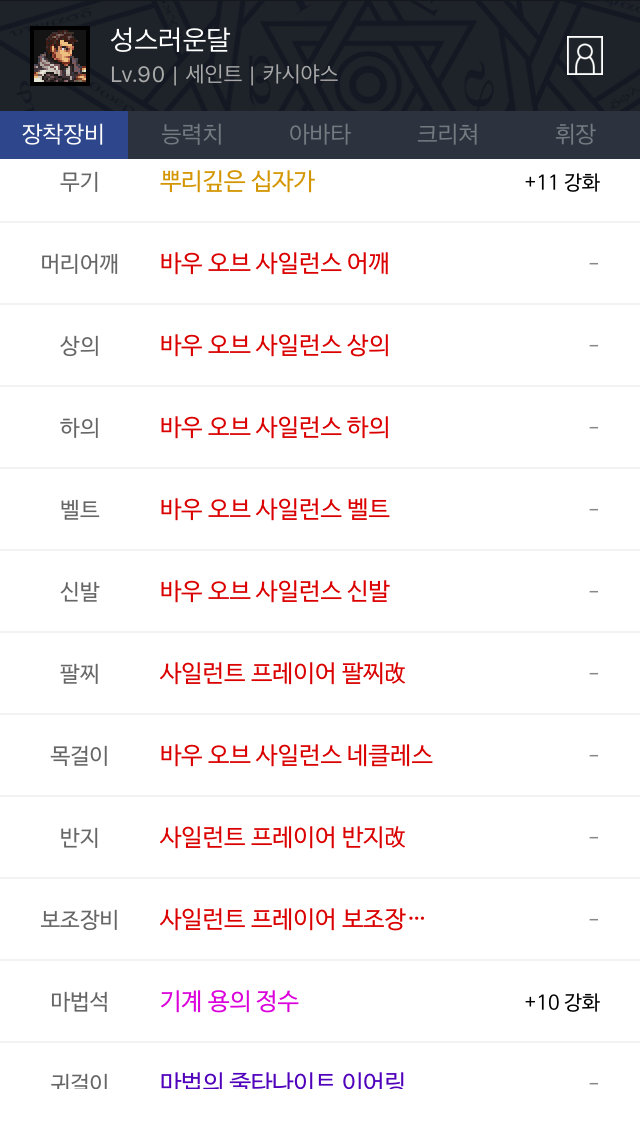Viewport: 640px width, 1136px height.
Task: Open the 보조장비 row item
Action: (320, 919)
